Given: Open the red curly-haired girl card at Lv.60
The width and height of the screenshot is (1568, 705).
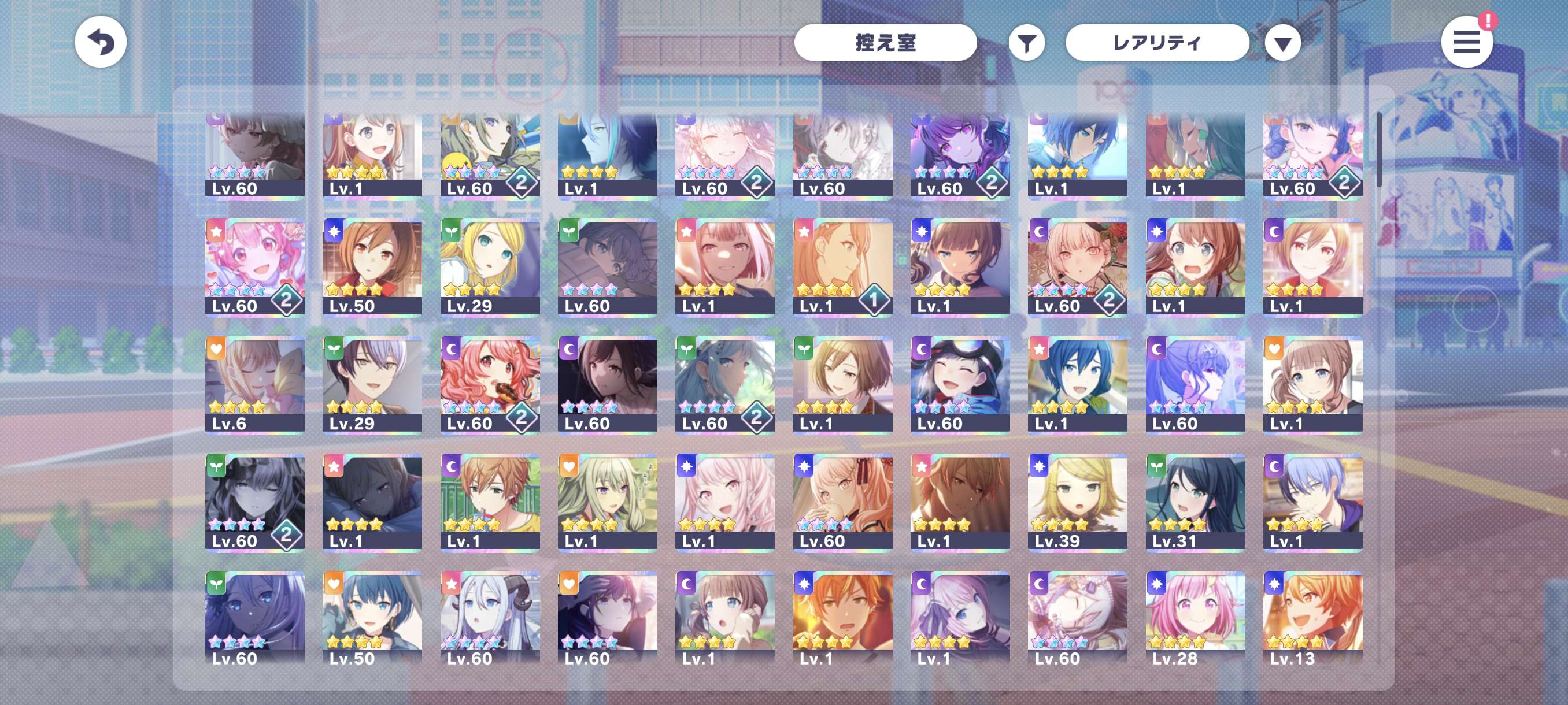Looking at the screenshot, I should click(489, 384).
